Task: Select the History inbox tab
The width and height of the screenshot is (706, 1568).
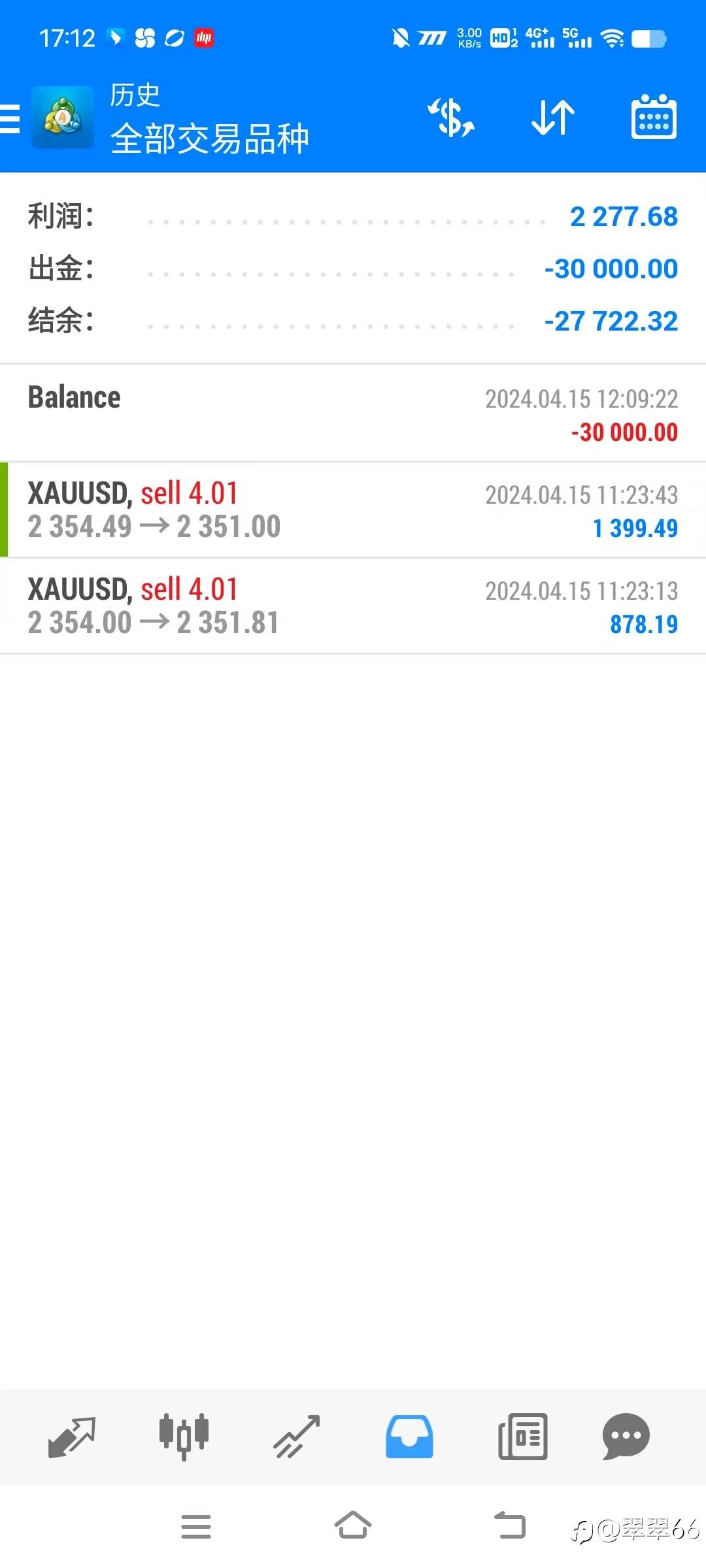Action: 409,1437
